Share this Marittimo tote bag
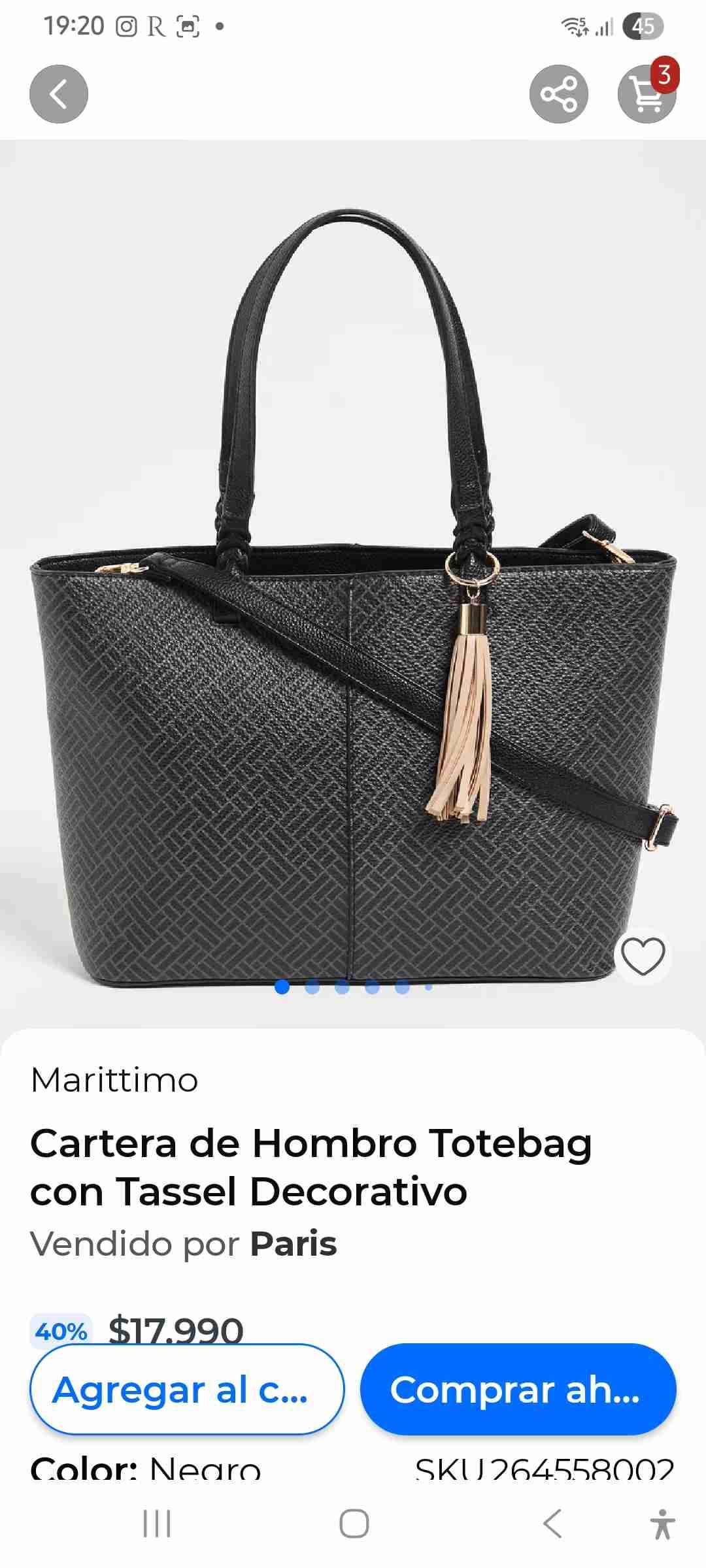 [x=558, y=94]
